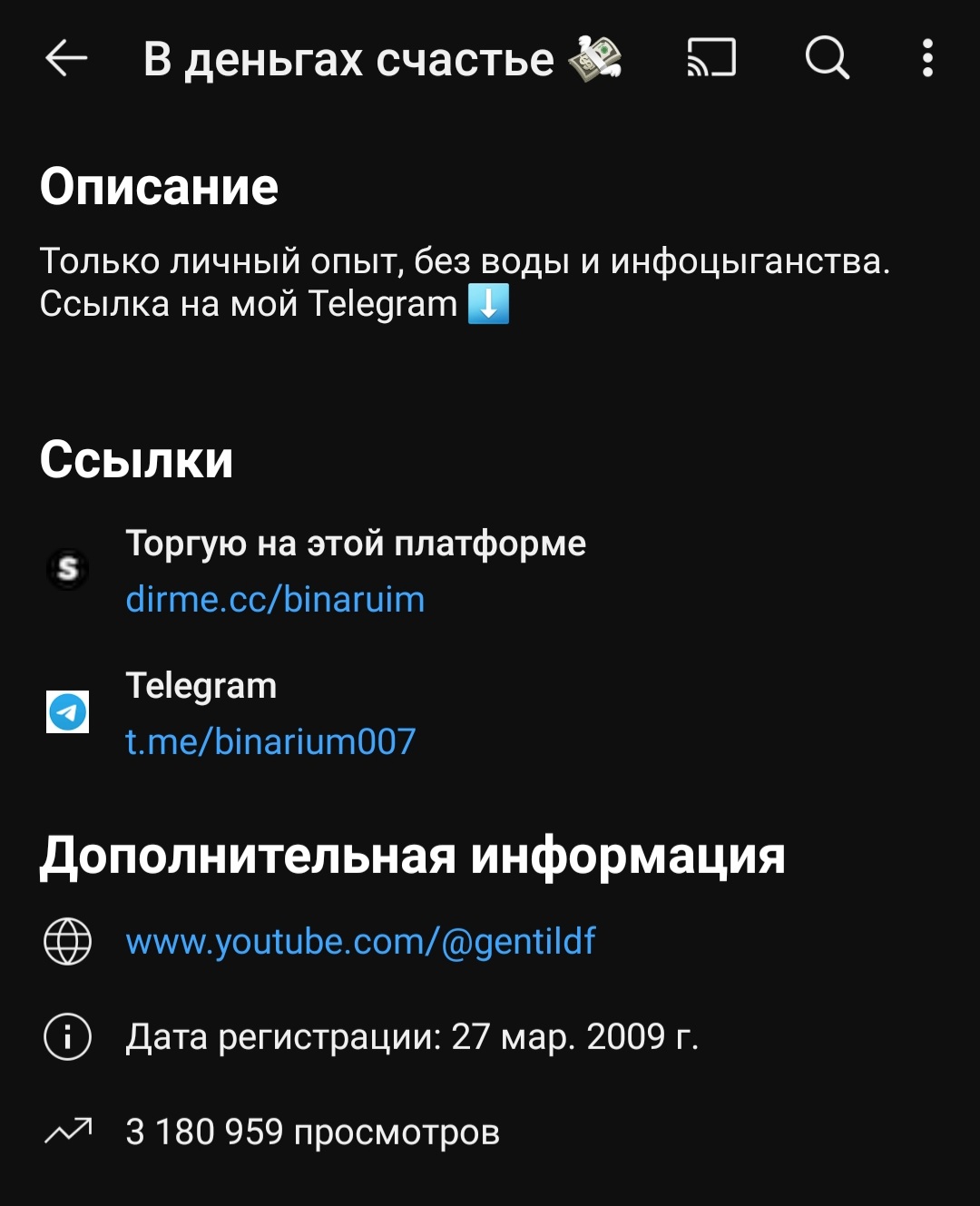This screenshot has width=980, height=1206.
Task: Open the cast to device icon
Action: [x=711, y=59]
